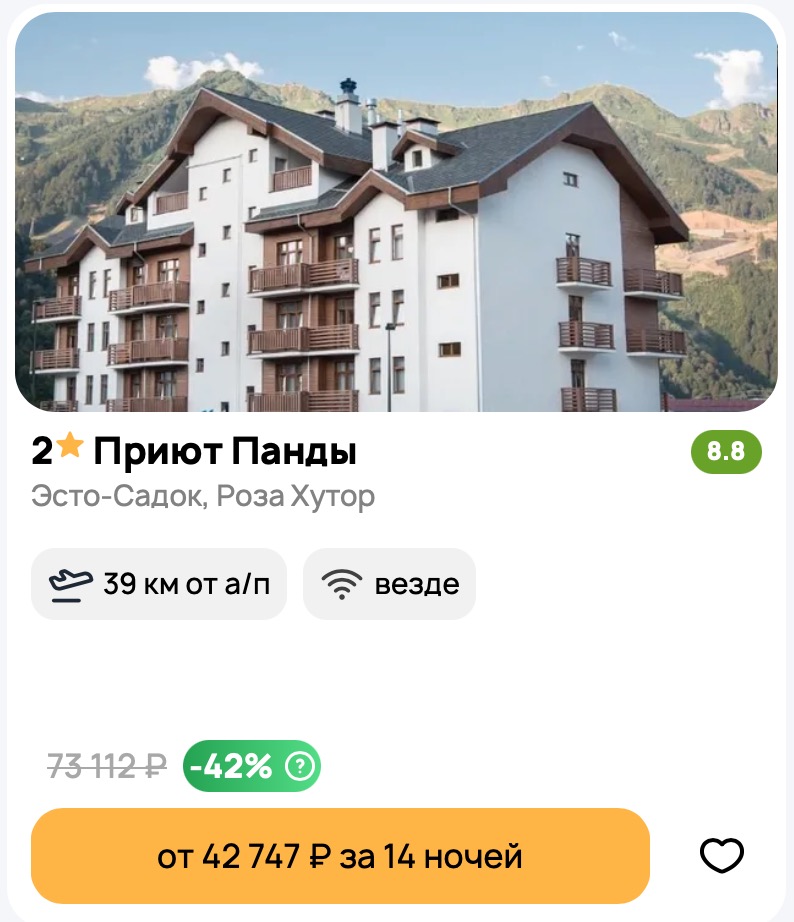Open the -42% discount info badge

pyautogui.click(x=252, y=767)
